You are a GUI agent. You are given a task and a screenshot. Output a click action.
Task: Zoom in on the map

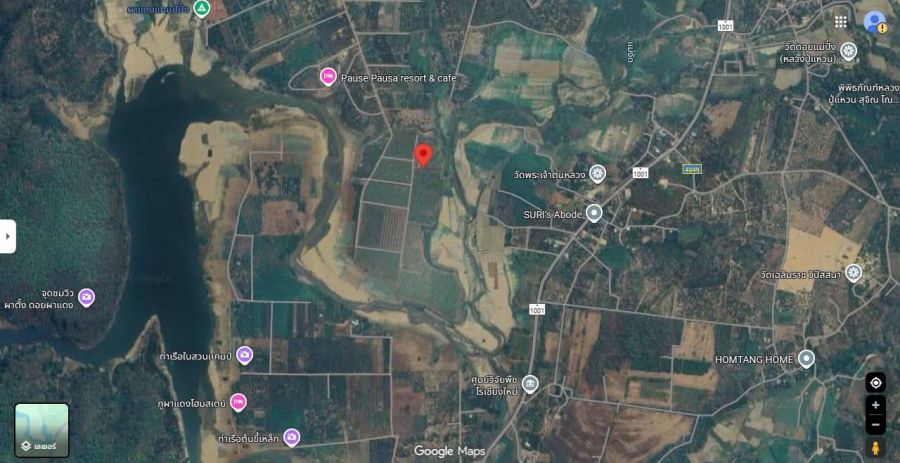click(876, 405)
